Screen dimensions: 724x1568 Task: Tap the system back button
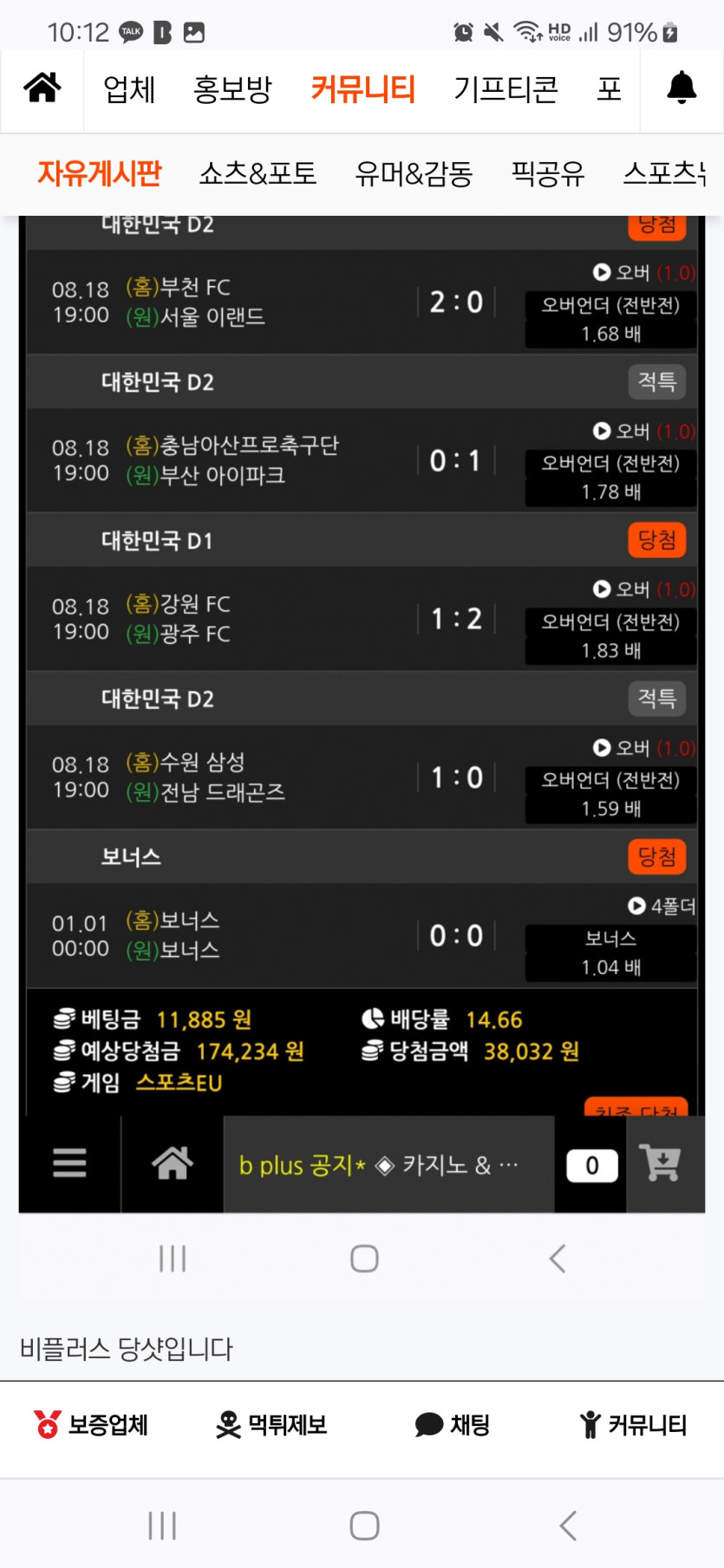pos(568,1526)
